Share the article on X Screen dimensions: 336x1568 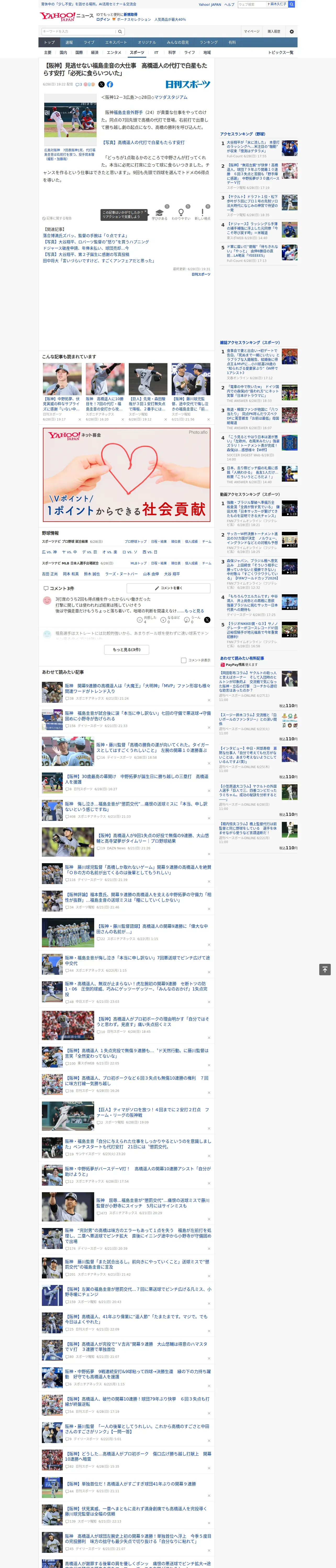(101, 85)
